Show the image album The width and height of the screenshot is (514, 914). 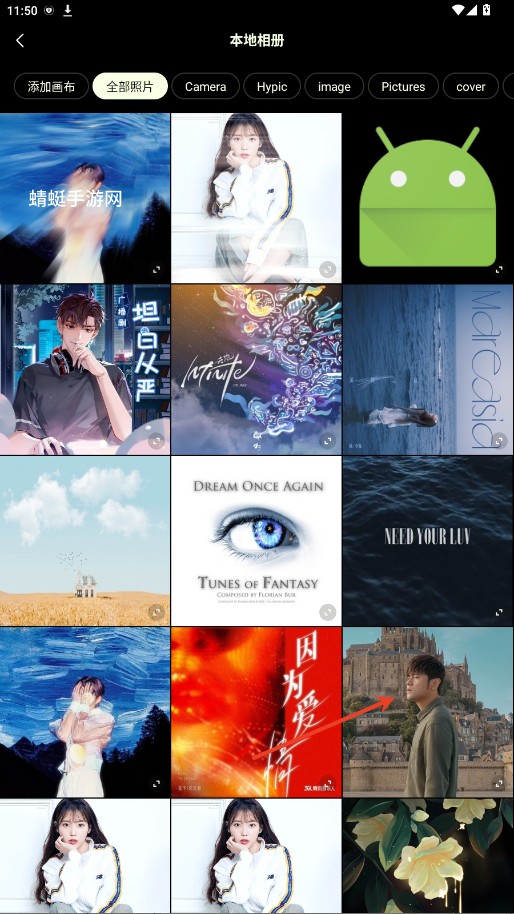click(x=335, y=87)
